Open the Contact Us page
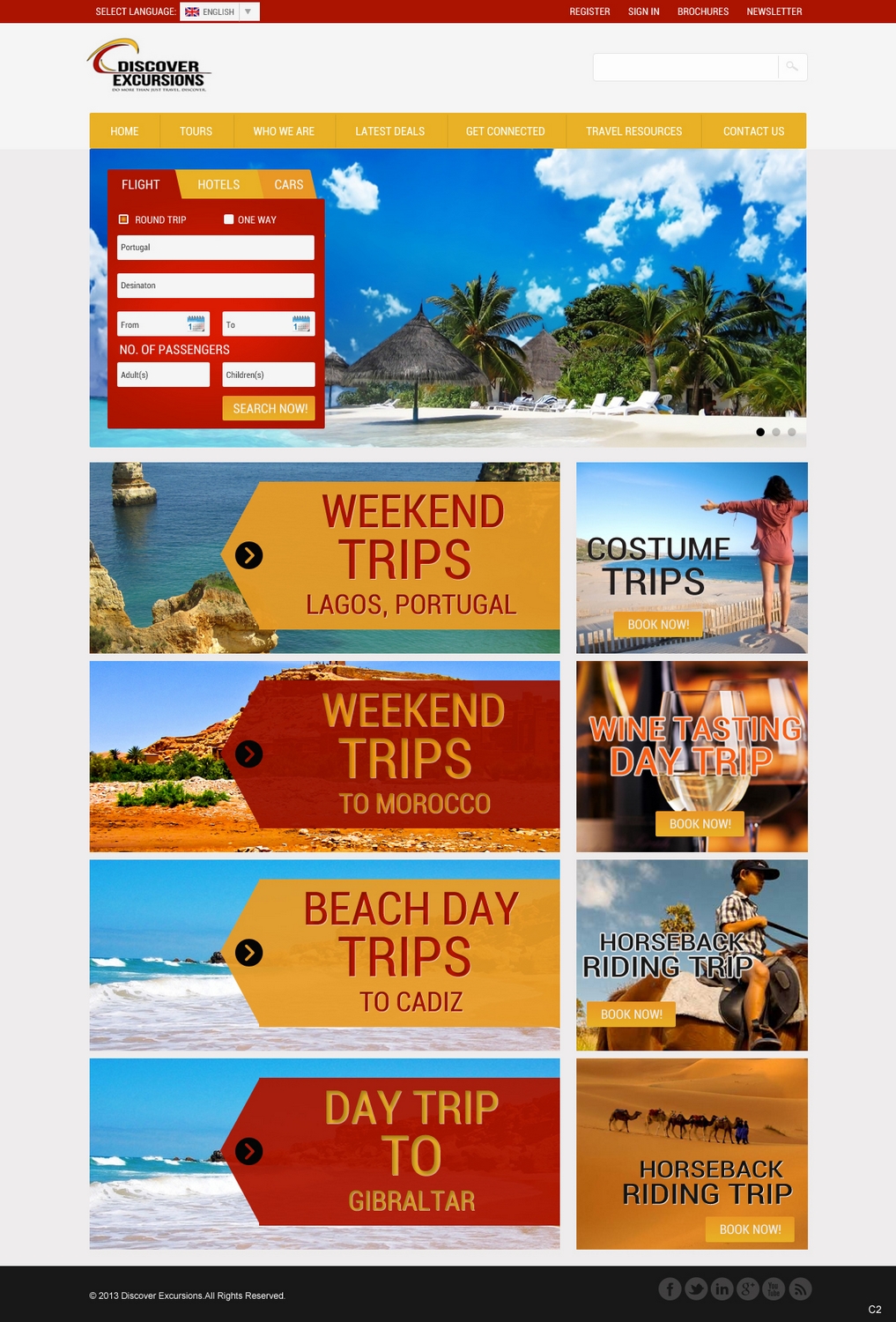This screenshot has width=896, height=1322. (x=753, y=131)
